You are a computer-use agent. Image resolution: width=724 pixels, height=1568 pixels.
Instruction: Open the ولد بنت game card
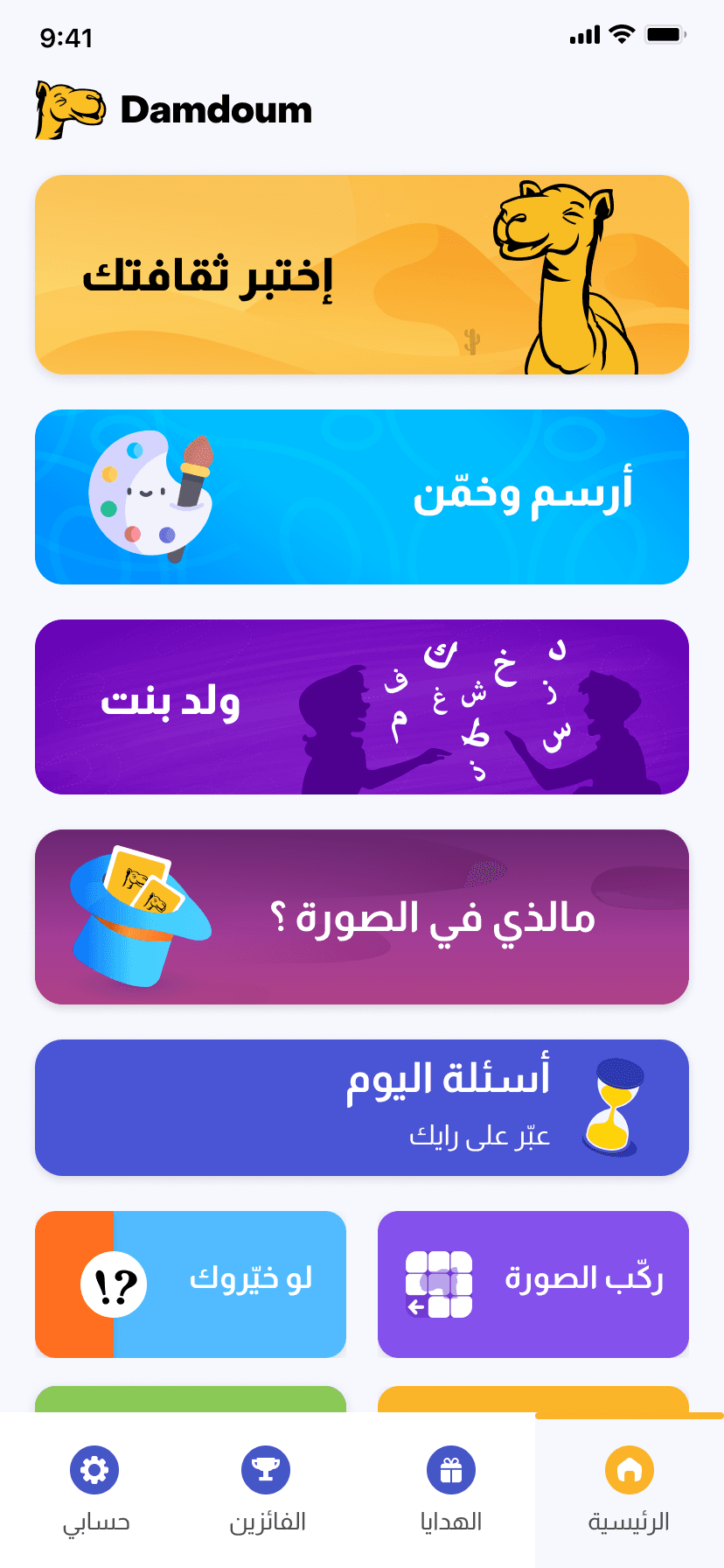click(362, 707)
